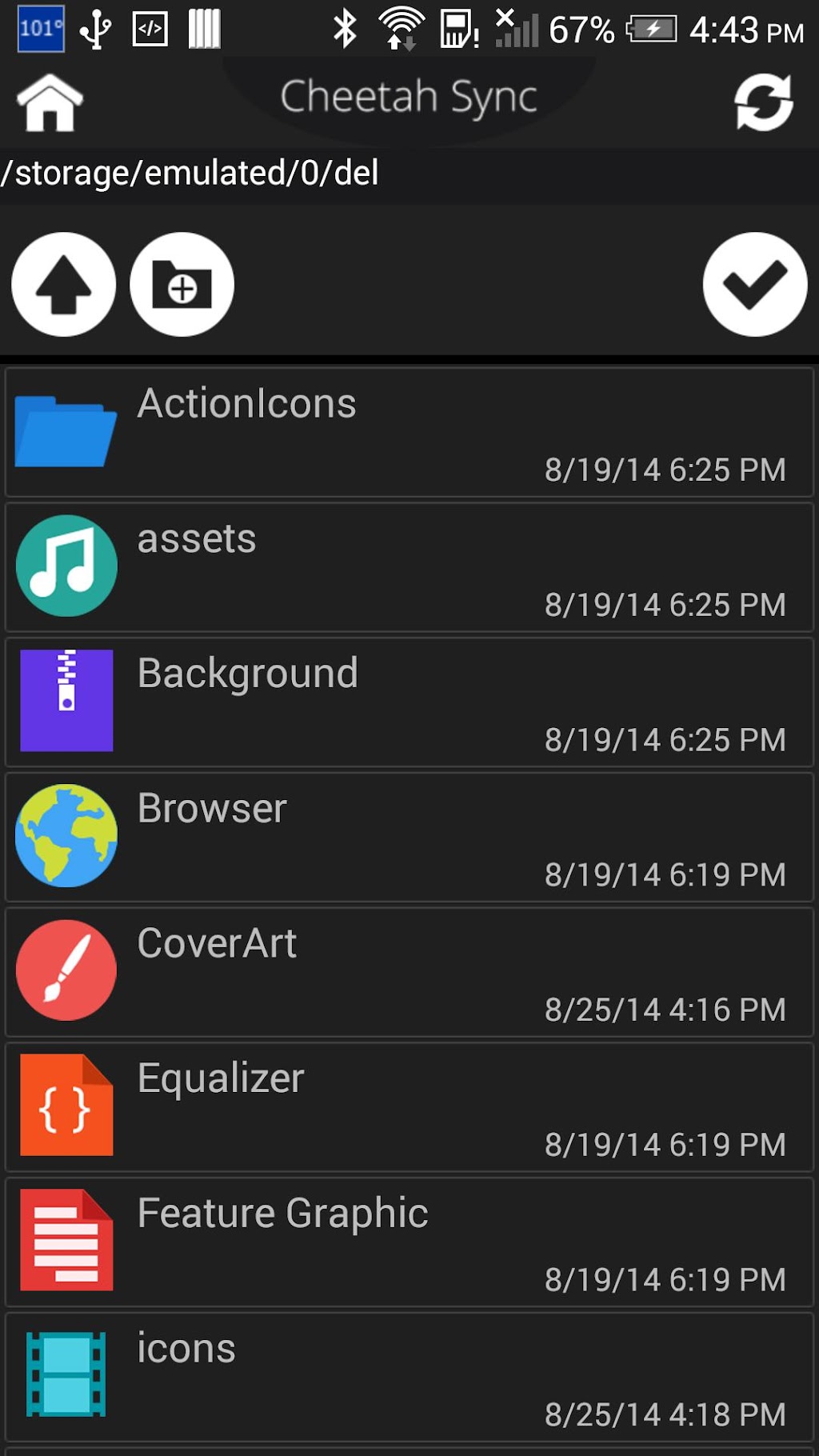819x1456 pixels.
Task: Select the Equalizer entry
Action: 409,1108
